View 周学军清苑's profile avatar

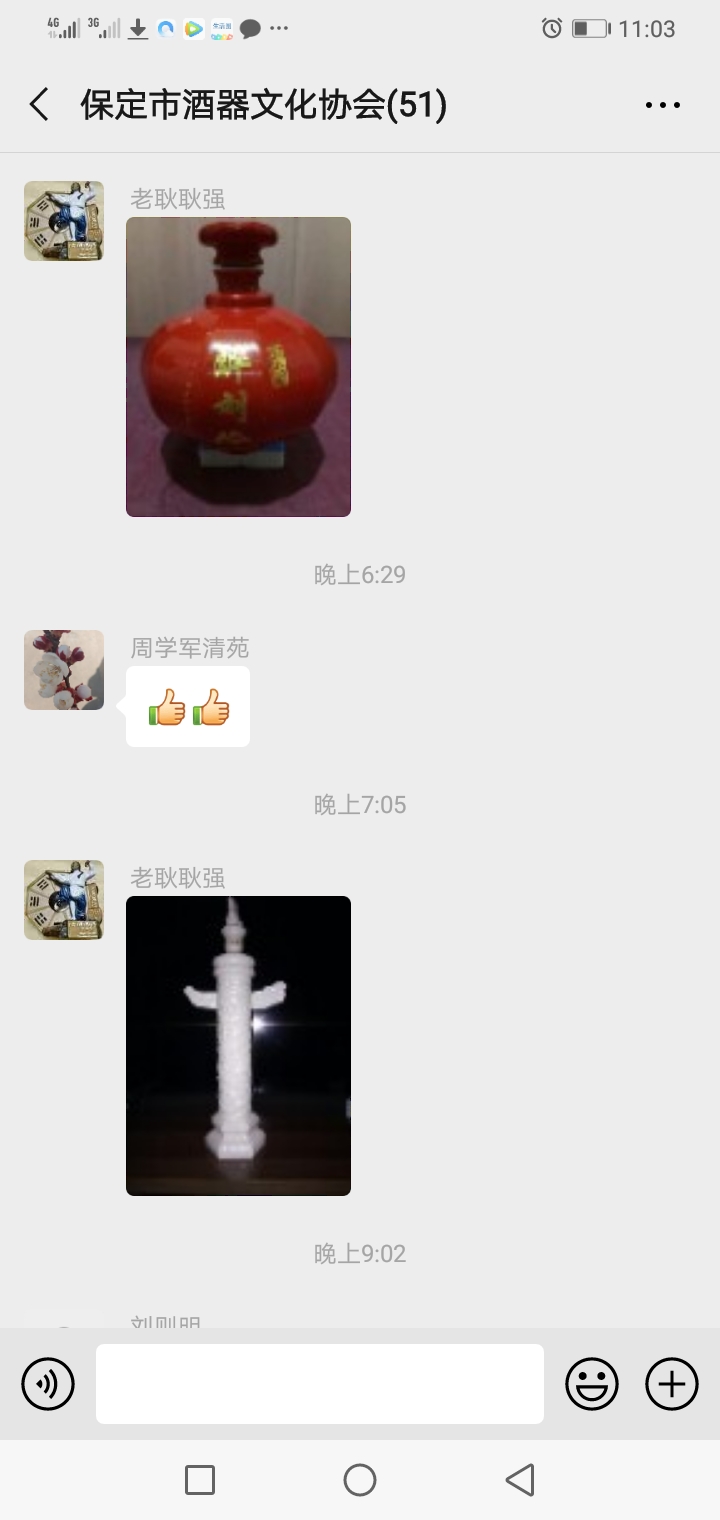[64, 670]
